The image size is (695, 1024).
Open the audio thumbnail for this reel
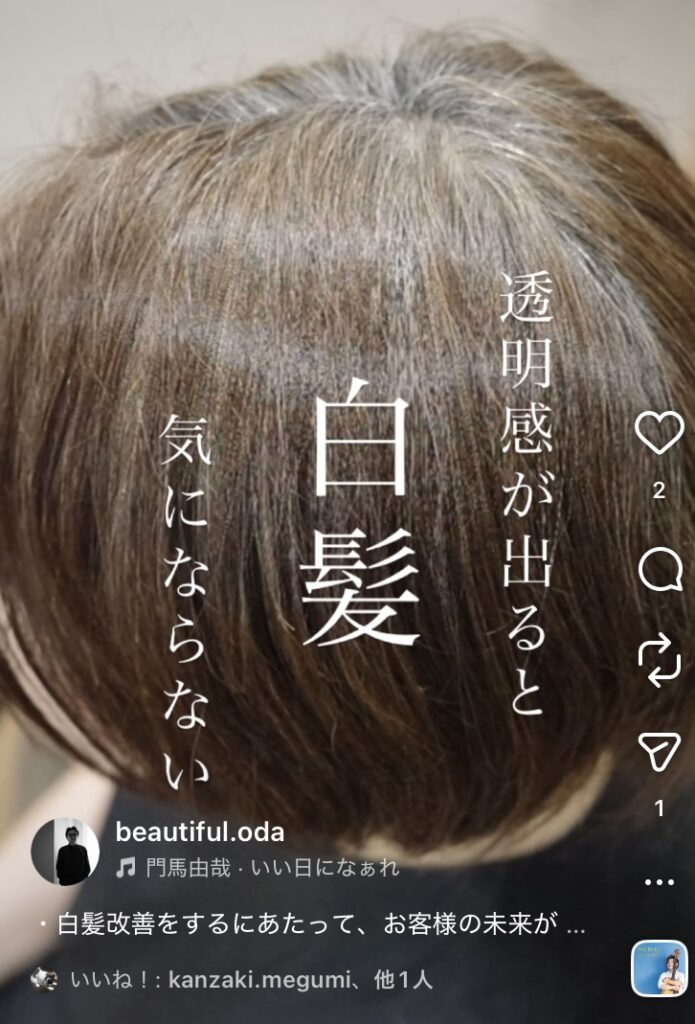658,968
